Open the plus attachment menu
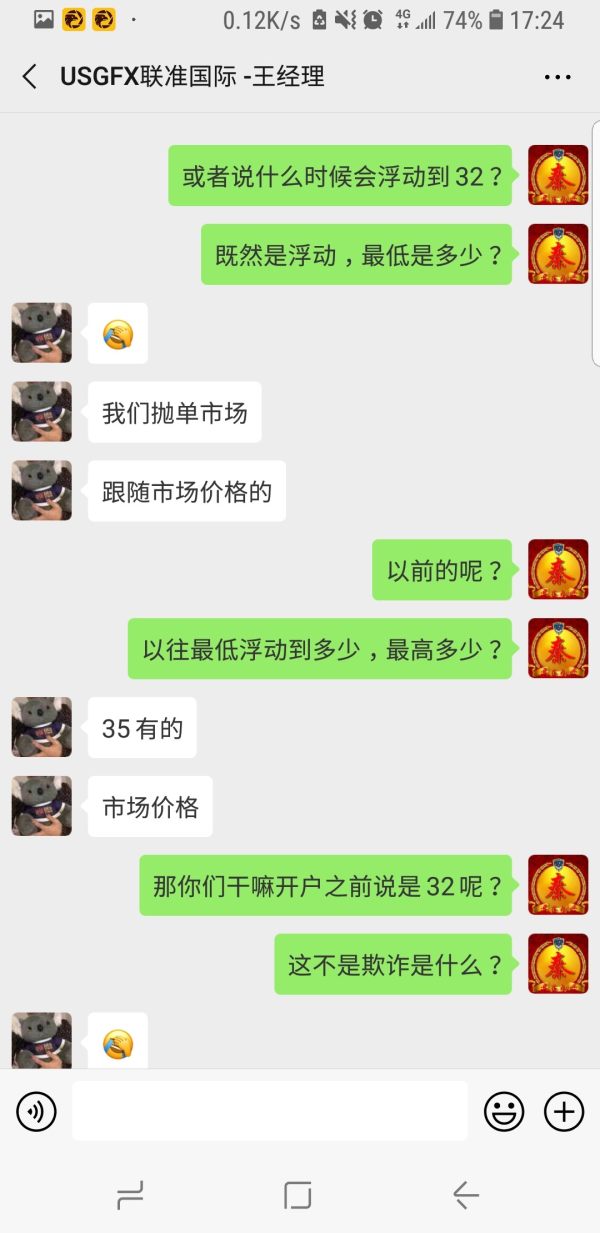Viewport: 600px width, 1233px height. (564, 1111)
